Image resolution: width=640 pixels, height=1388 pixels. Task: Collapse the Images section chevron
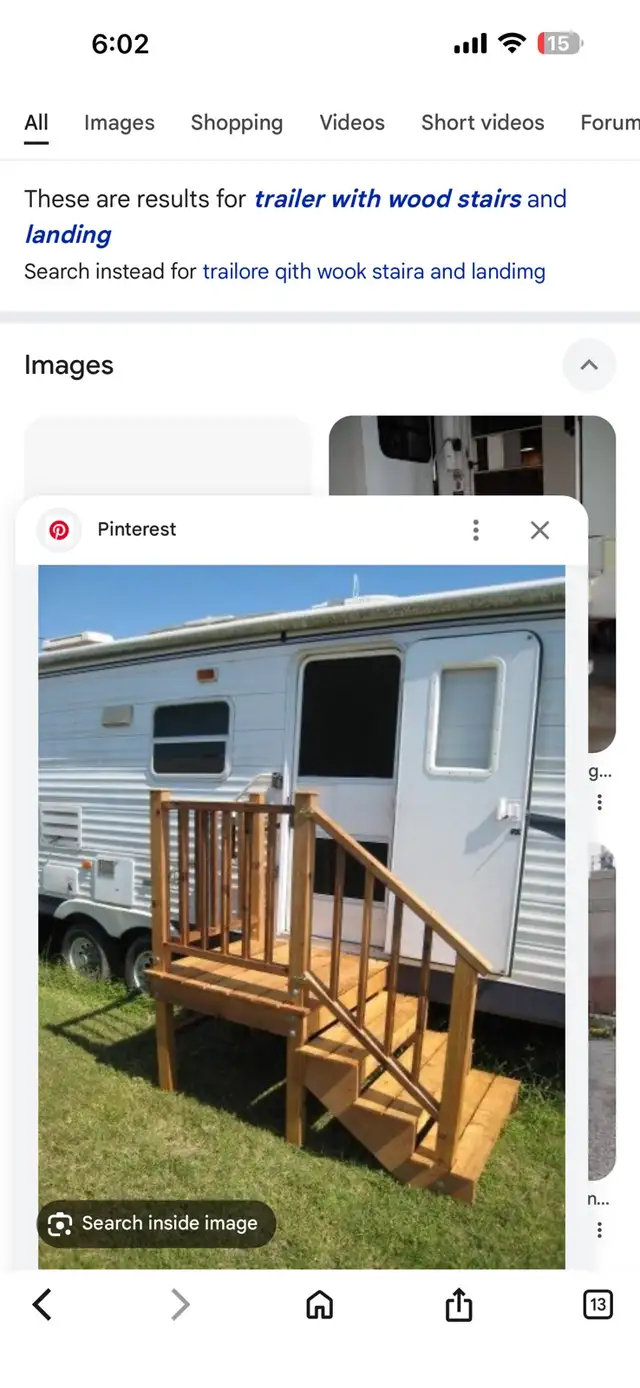(589, 365)
